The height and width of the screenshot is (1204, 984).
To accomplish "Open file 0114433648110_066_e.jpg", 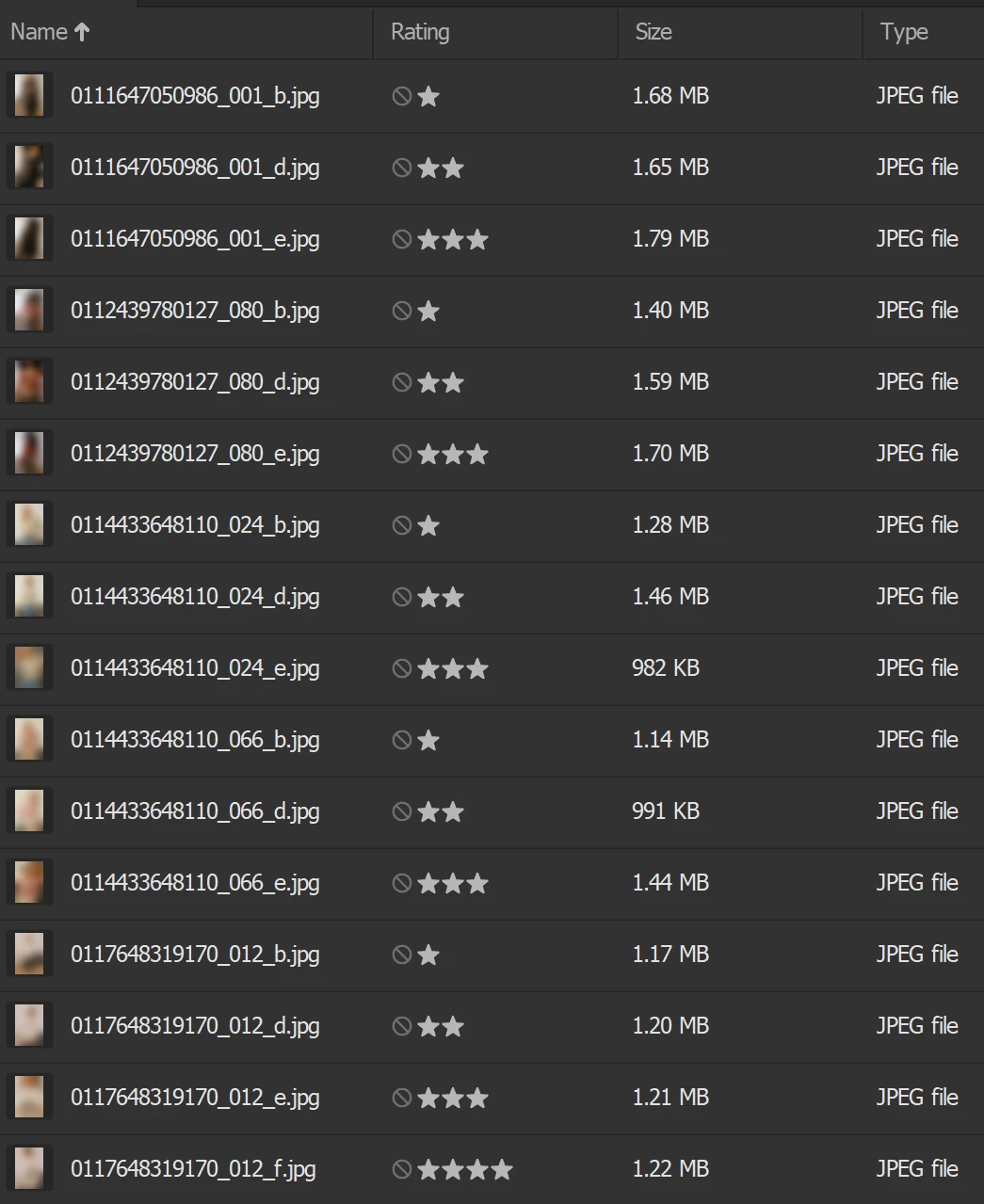I will pos(195,883).
